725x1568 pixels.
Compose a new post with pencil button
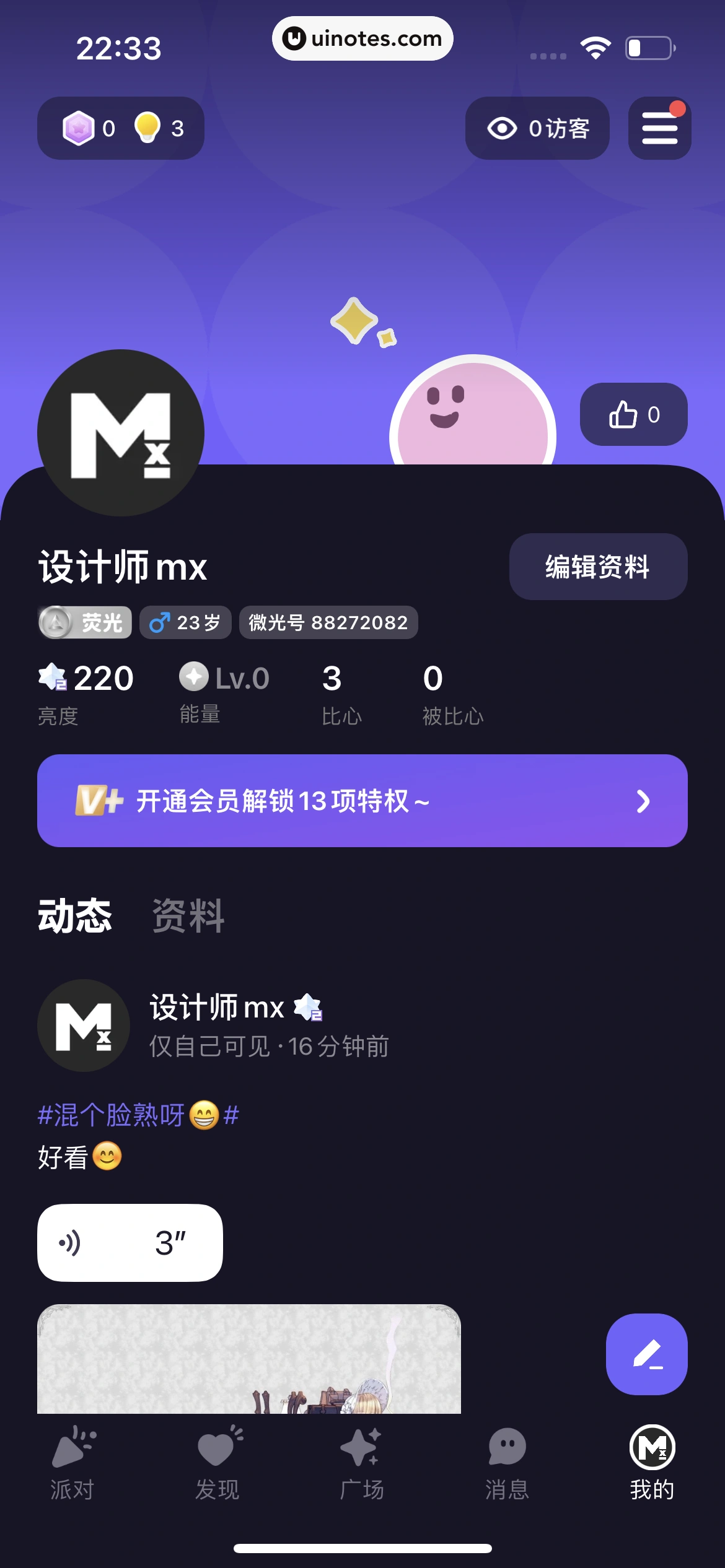[646, 1354]
